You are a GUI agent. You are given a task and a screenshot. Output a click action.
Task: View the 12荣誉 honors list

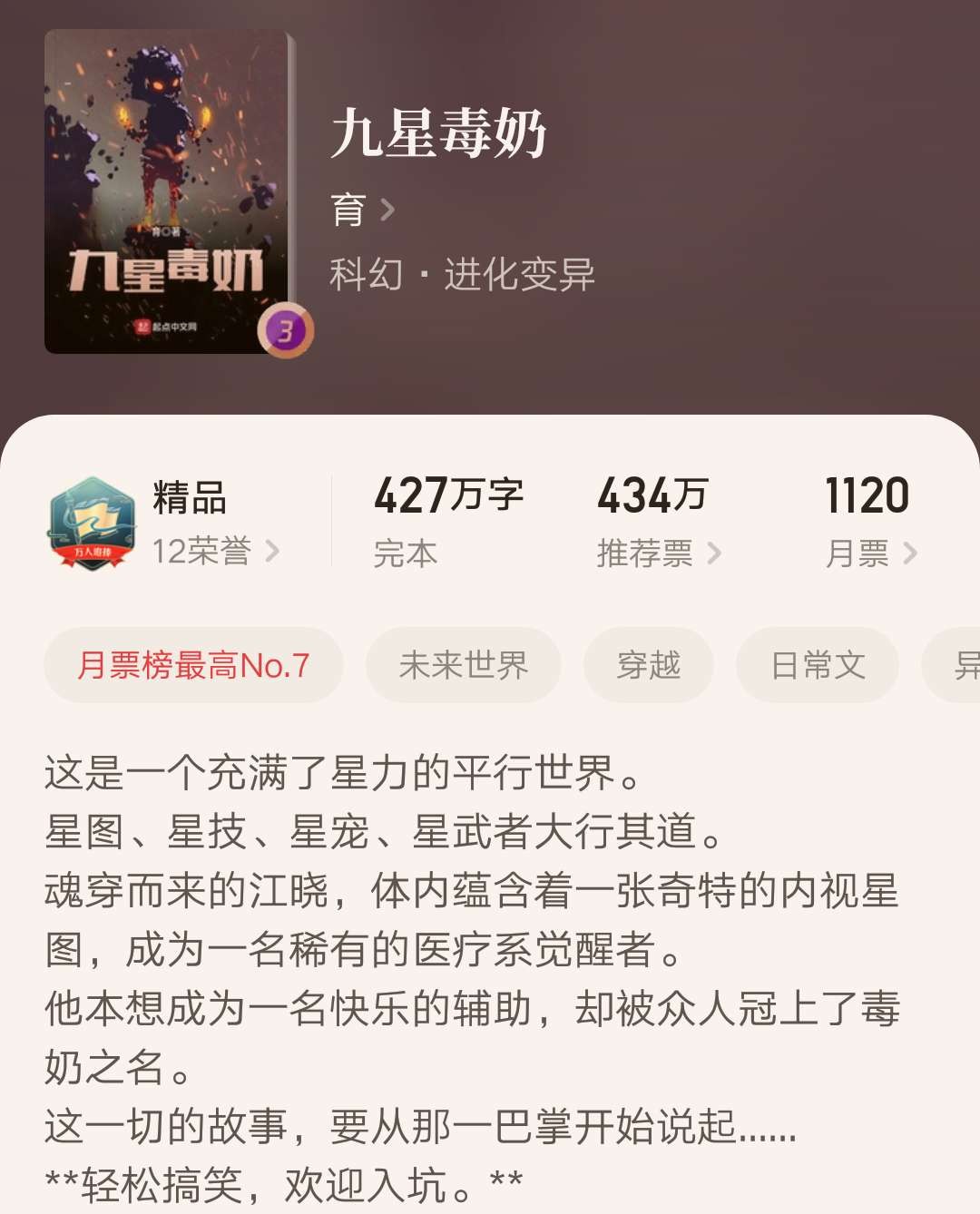(x=215, y=551)
